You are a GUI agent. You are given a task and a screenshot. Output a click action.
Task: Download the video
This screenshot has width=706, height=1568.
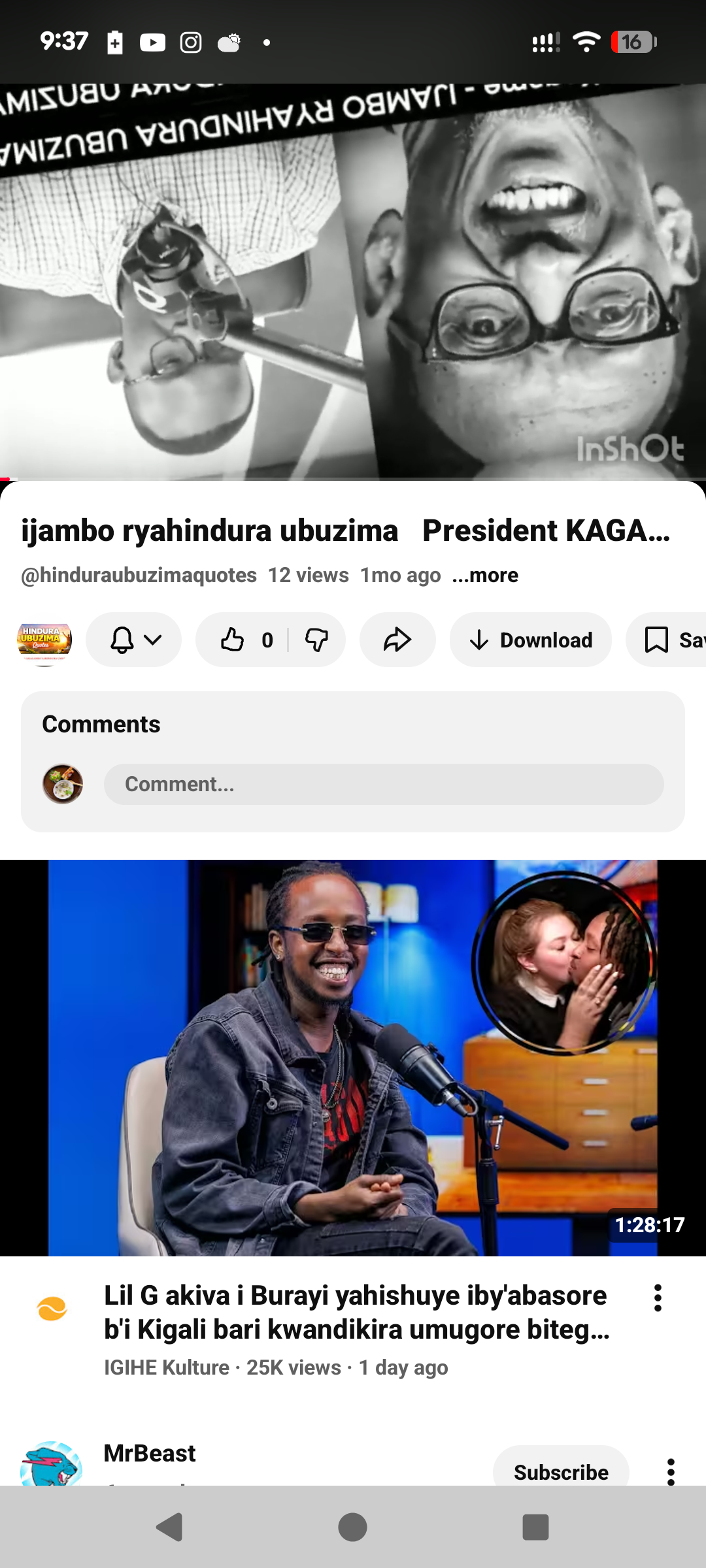point(530,640)
